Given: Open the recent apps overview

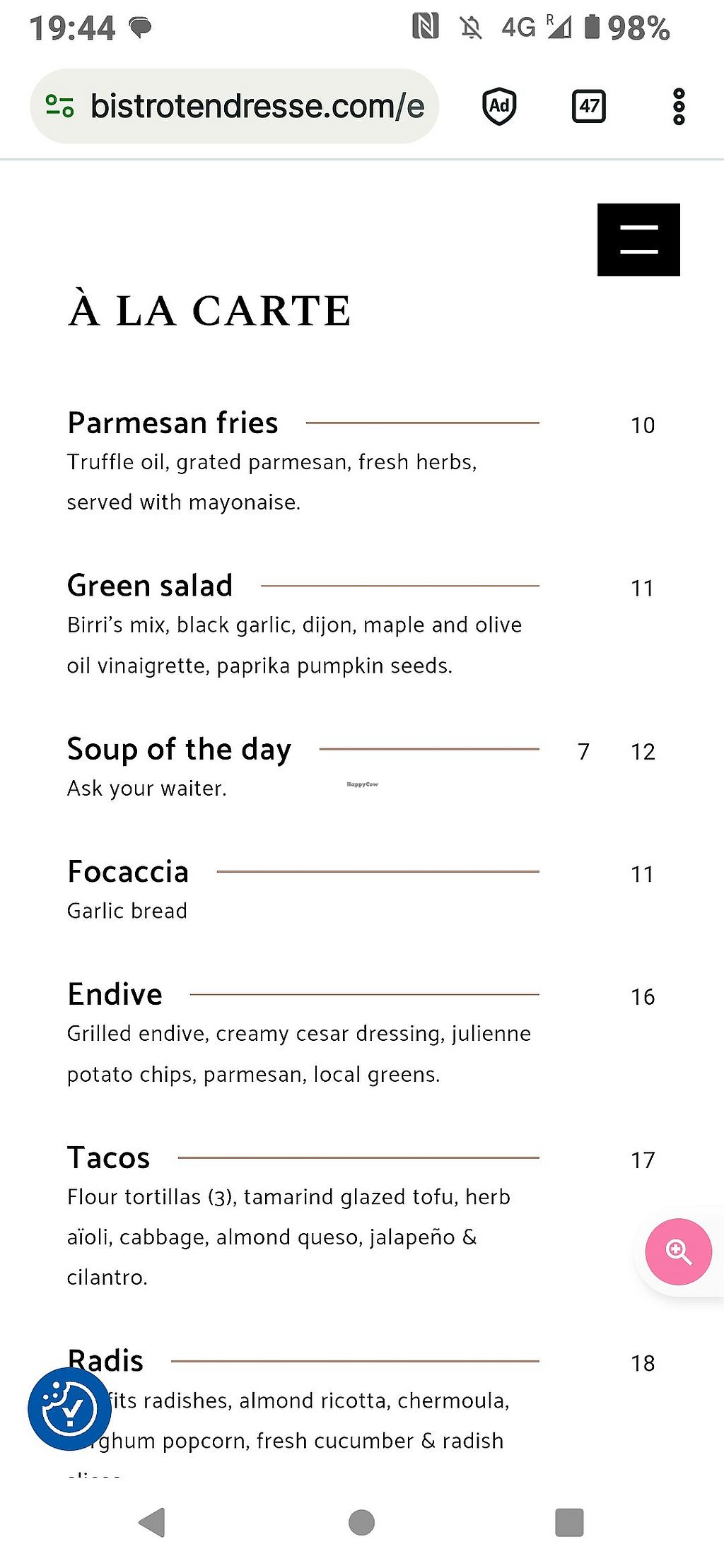Looking at the screenshot, I should (569, 1522).
